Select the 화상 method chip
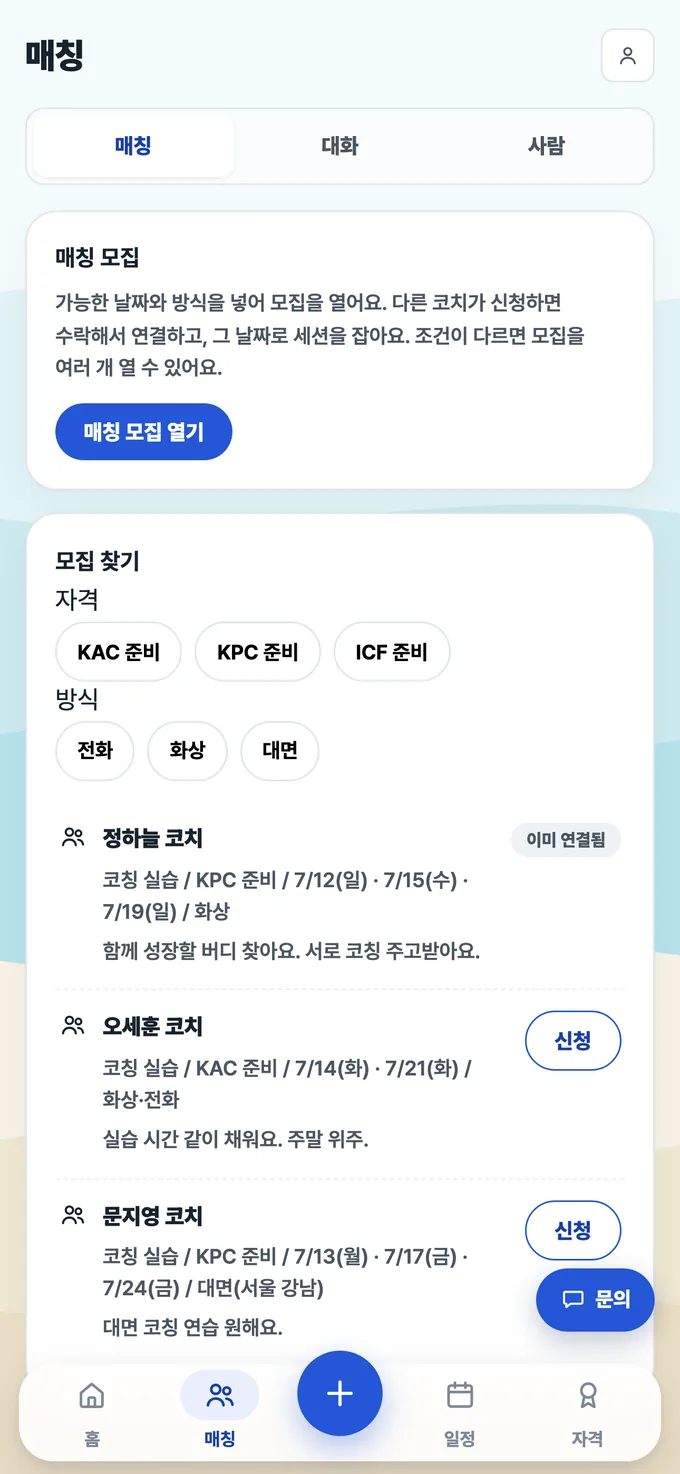Image resolution: width=680 pixels, height=1474 pixels. (x=187, y=750)
